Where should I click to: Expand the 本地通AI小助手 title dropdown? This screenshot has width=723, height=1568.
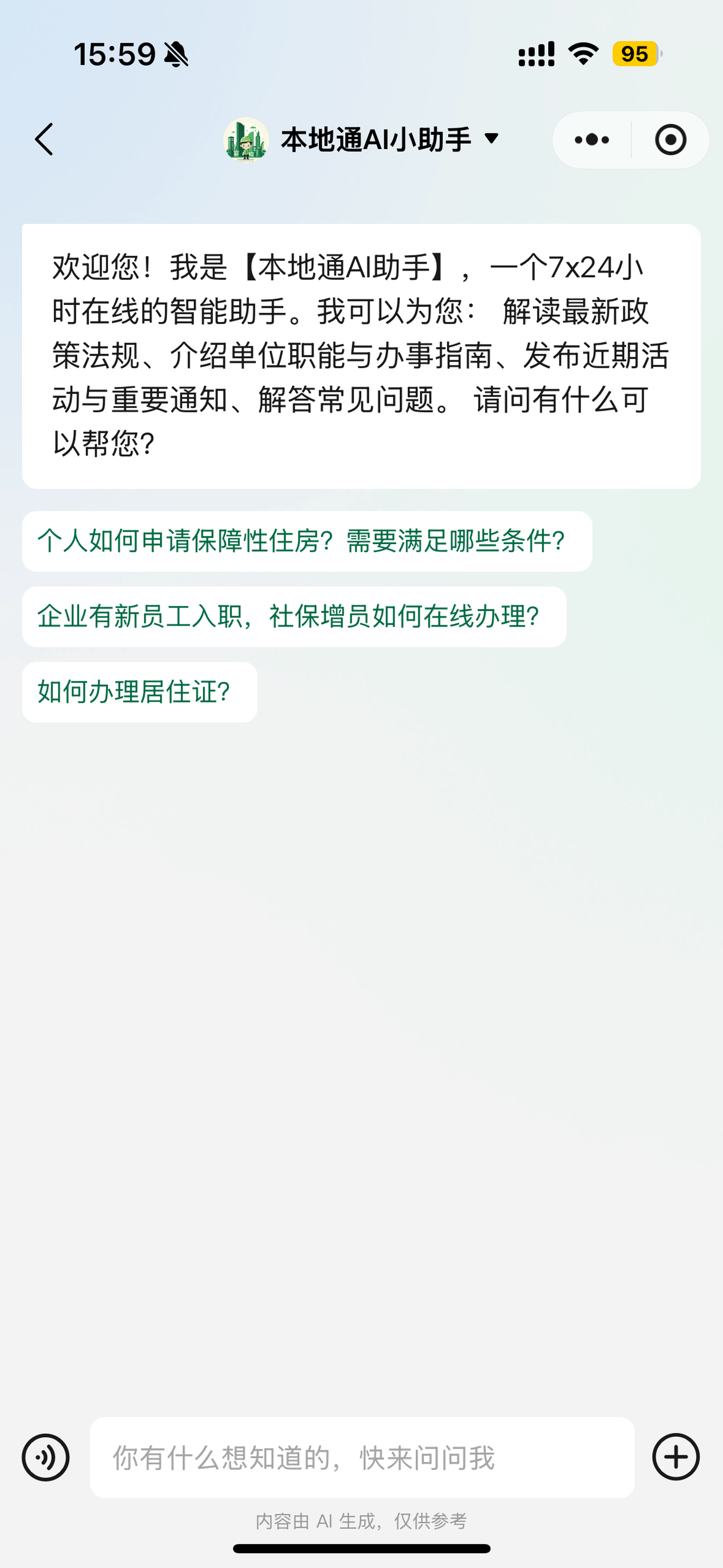coord(491,139)
